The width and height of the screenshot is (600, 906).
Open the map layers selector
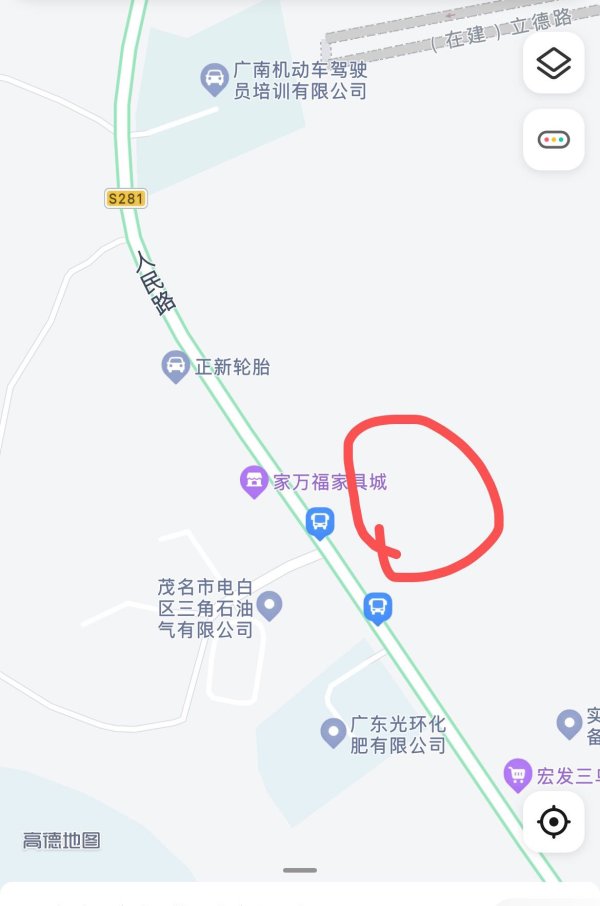click(553, 63)
